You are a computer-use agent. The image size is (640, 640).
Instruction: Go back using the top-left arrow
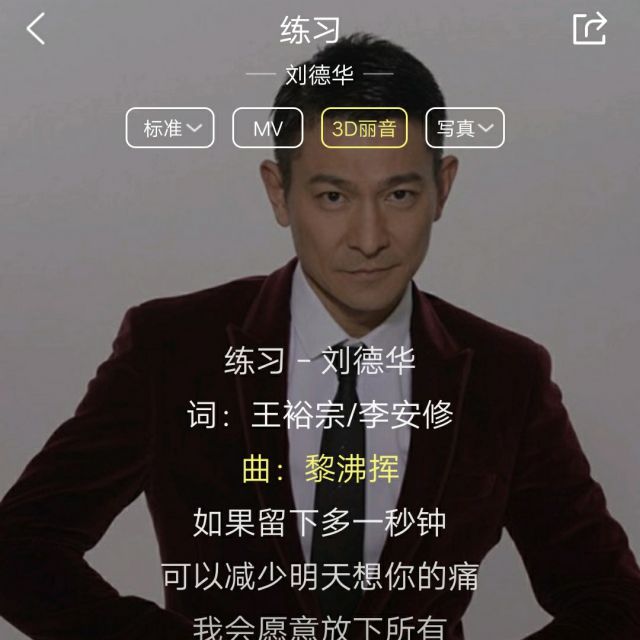pos(36,29)
